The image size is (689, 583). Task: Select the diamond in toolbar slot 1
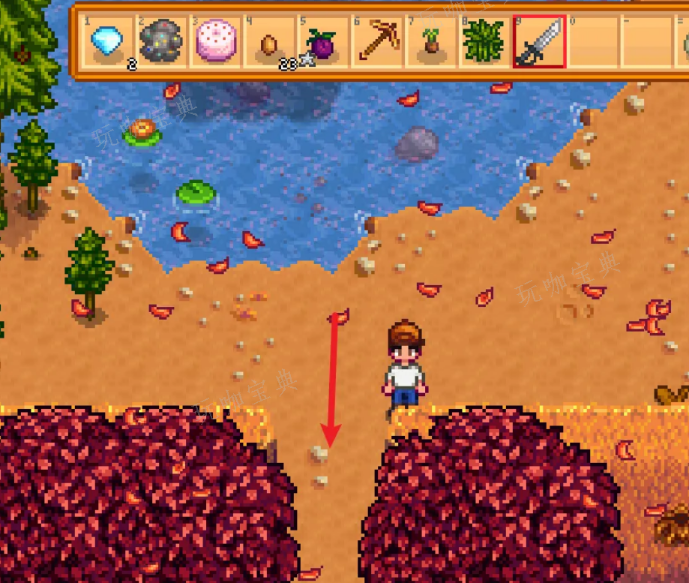106,42
